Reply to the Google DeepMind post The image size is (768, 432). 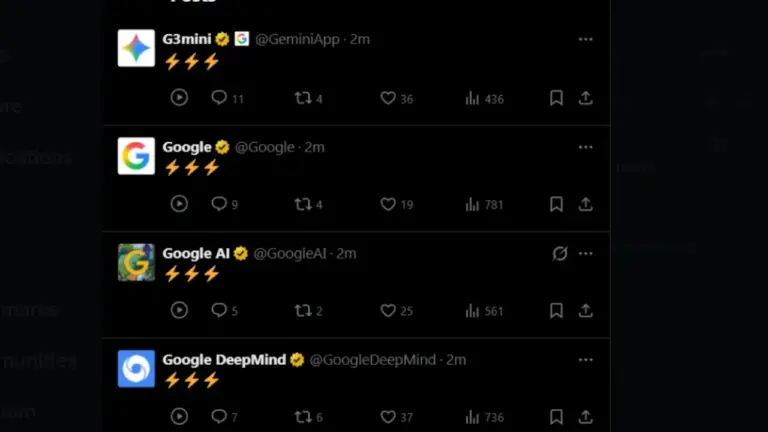point(219,417)
